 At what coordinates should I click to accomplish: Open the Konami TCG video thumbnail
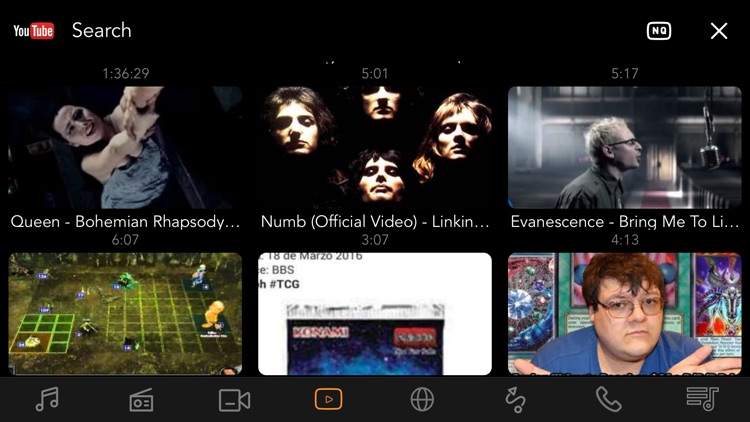coord(375,313)
